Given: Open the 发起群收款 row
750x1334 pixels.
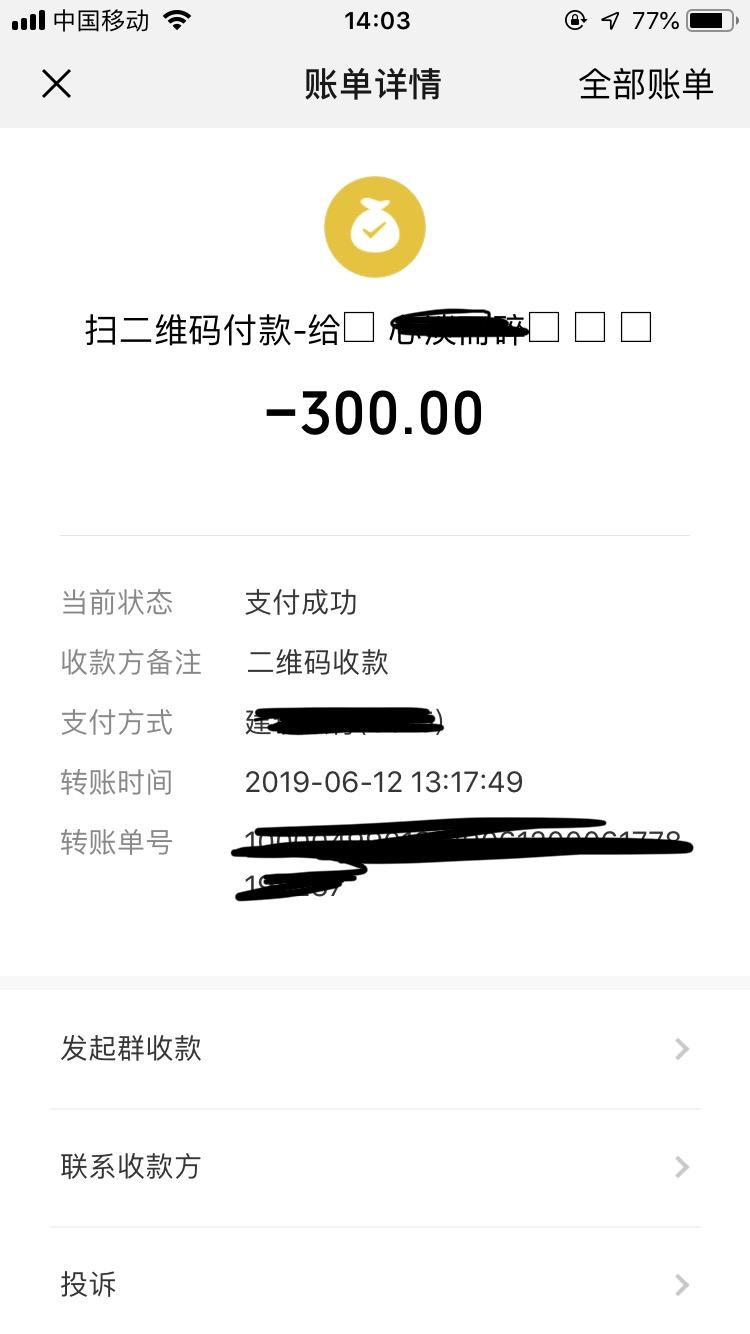Looking at the screenshot, I should [x=375, y=1049].
